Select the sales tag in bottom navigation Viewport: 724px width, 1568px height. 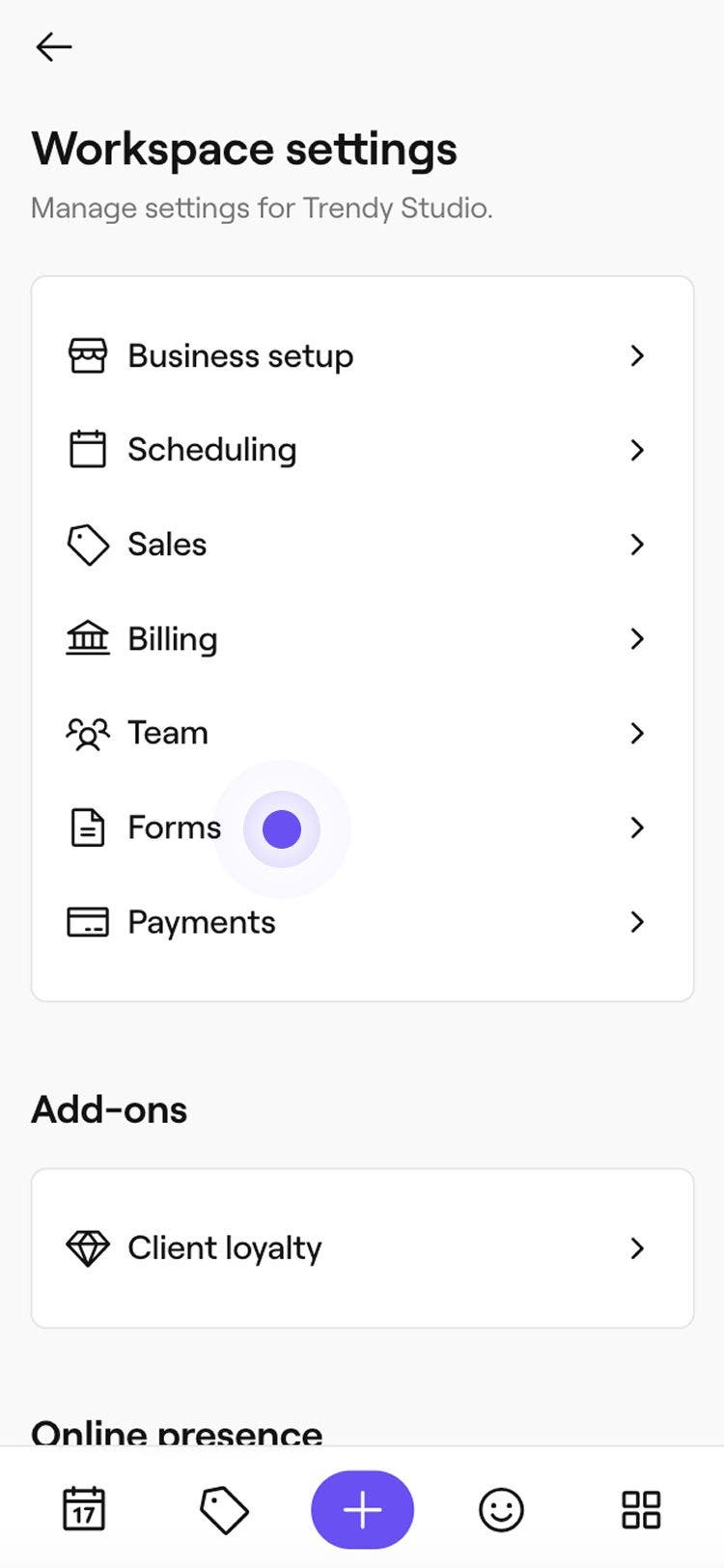[224, 1509]
